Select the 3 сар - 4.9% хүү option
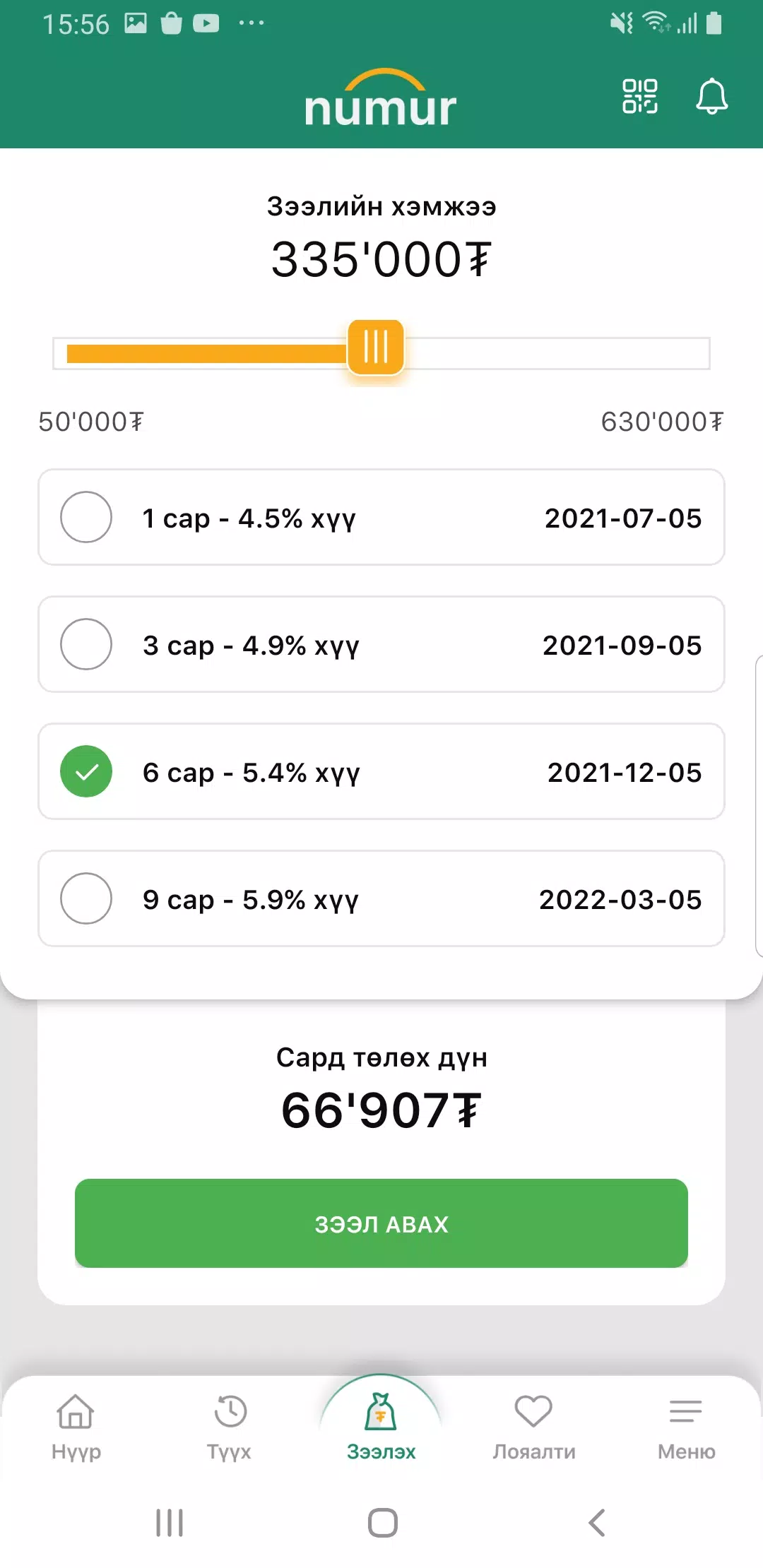This screenshot has width=763, height=1568. 381,644
